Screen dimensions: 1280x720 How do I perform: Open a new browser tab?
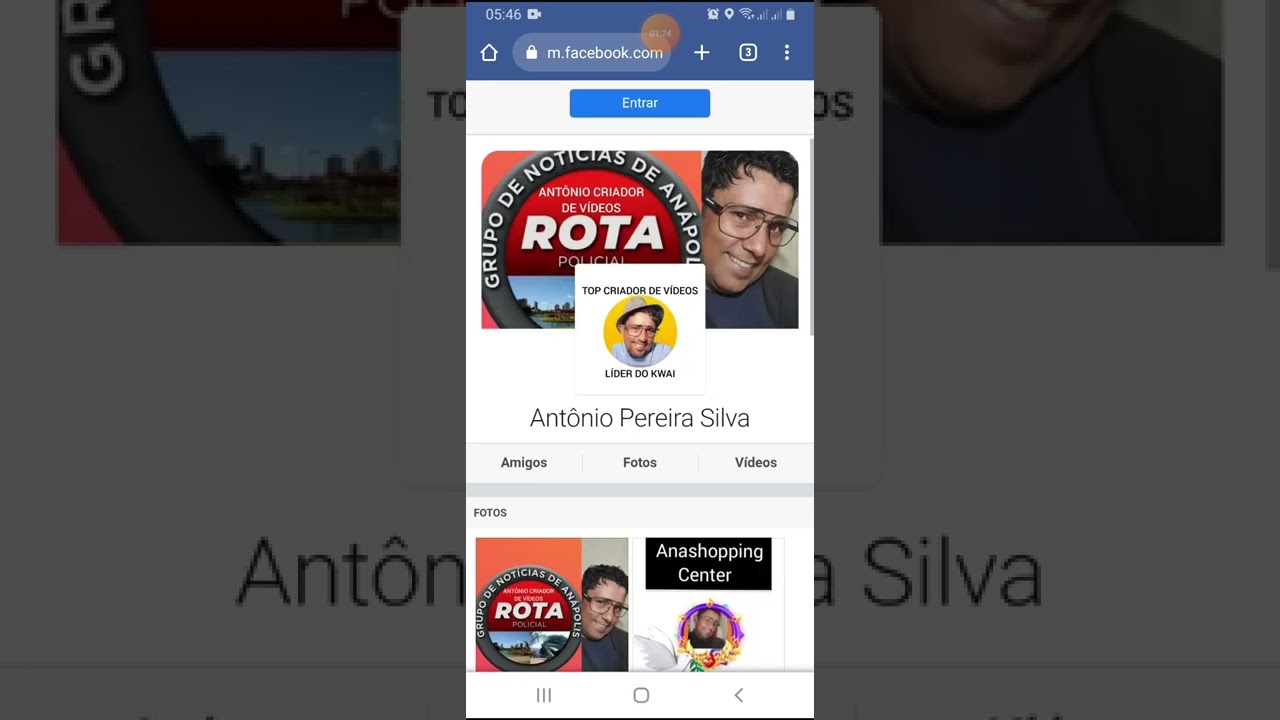click(702, 53)
